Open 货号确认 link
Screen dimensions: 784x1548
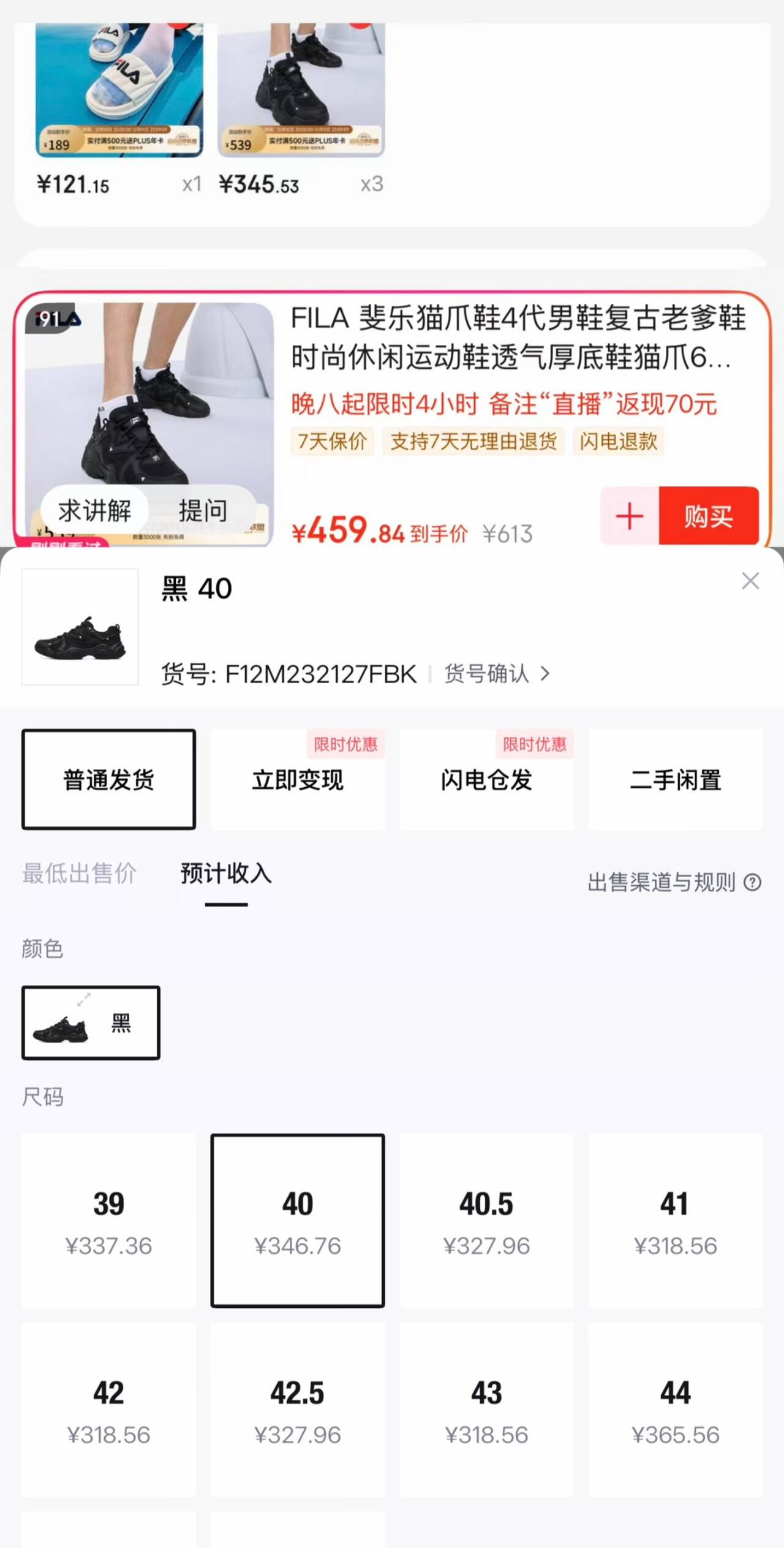pos(496,673)
